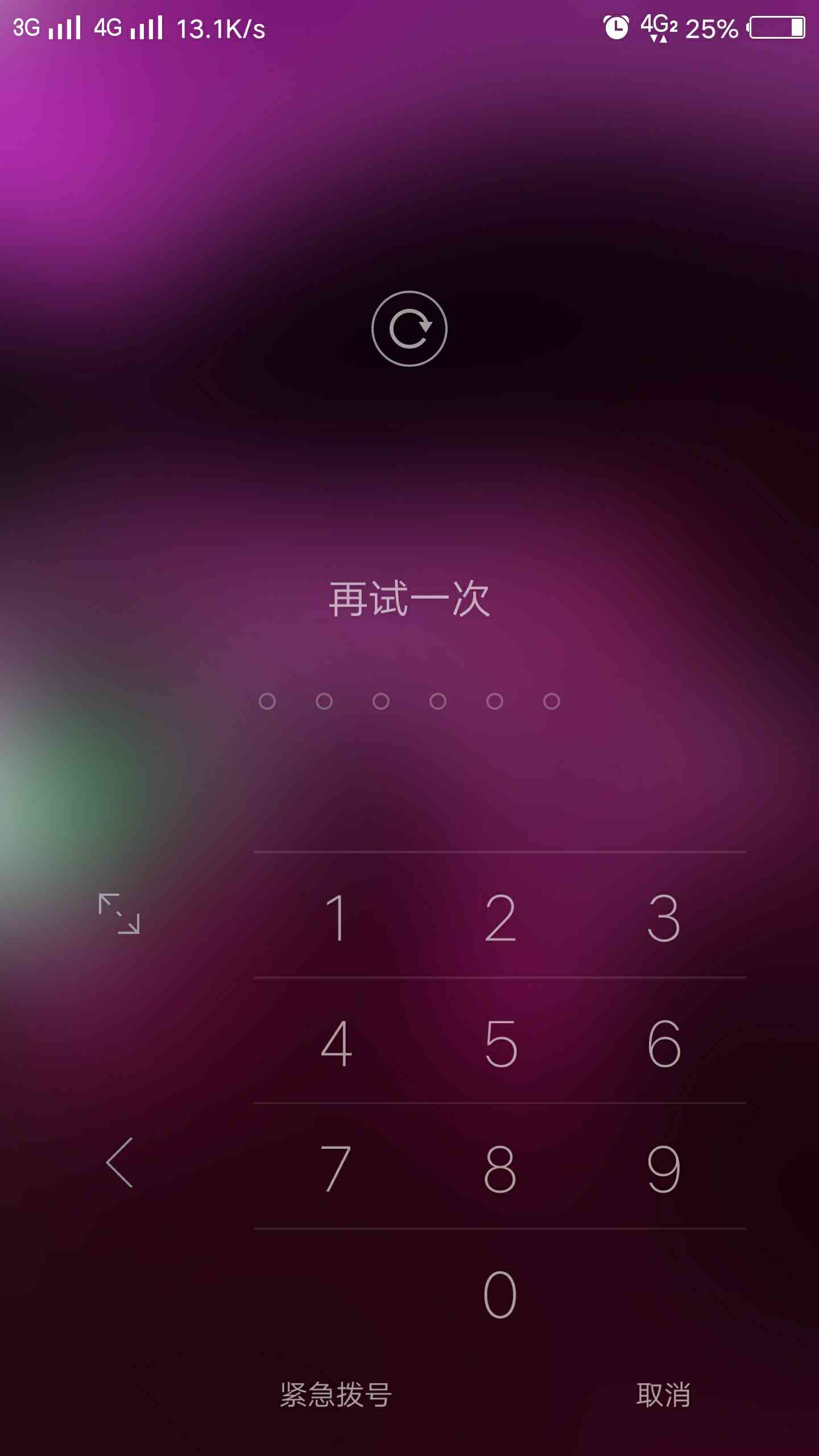Cancel with the 取消 button
This screenshot has width=819, height=1456.
point(663,1395)
